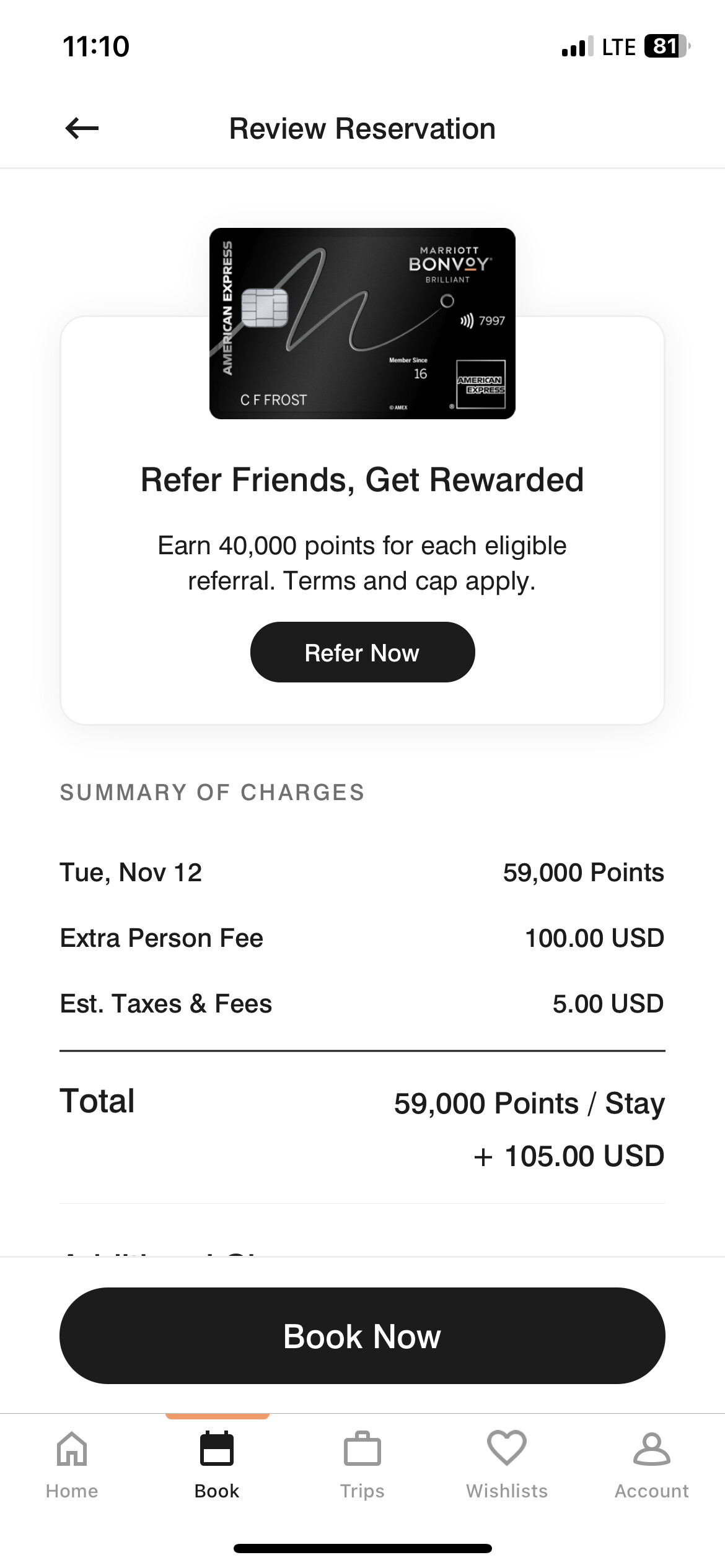Viewport: 725px width, 1568px height.
Task: Go back from Review Reservation
Action: 82,129
